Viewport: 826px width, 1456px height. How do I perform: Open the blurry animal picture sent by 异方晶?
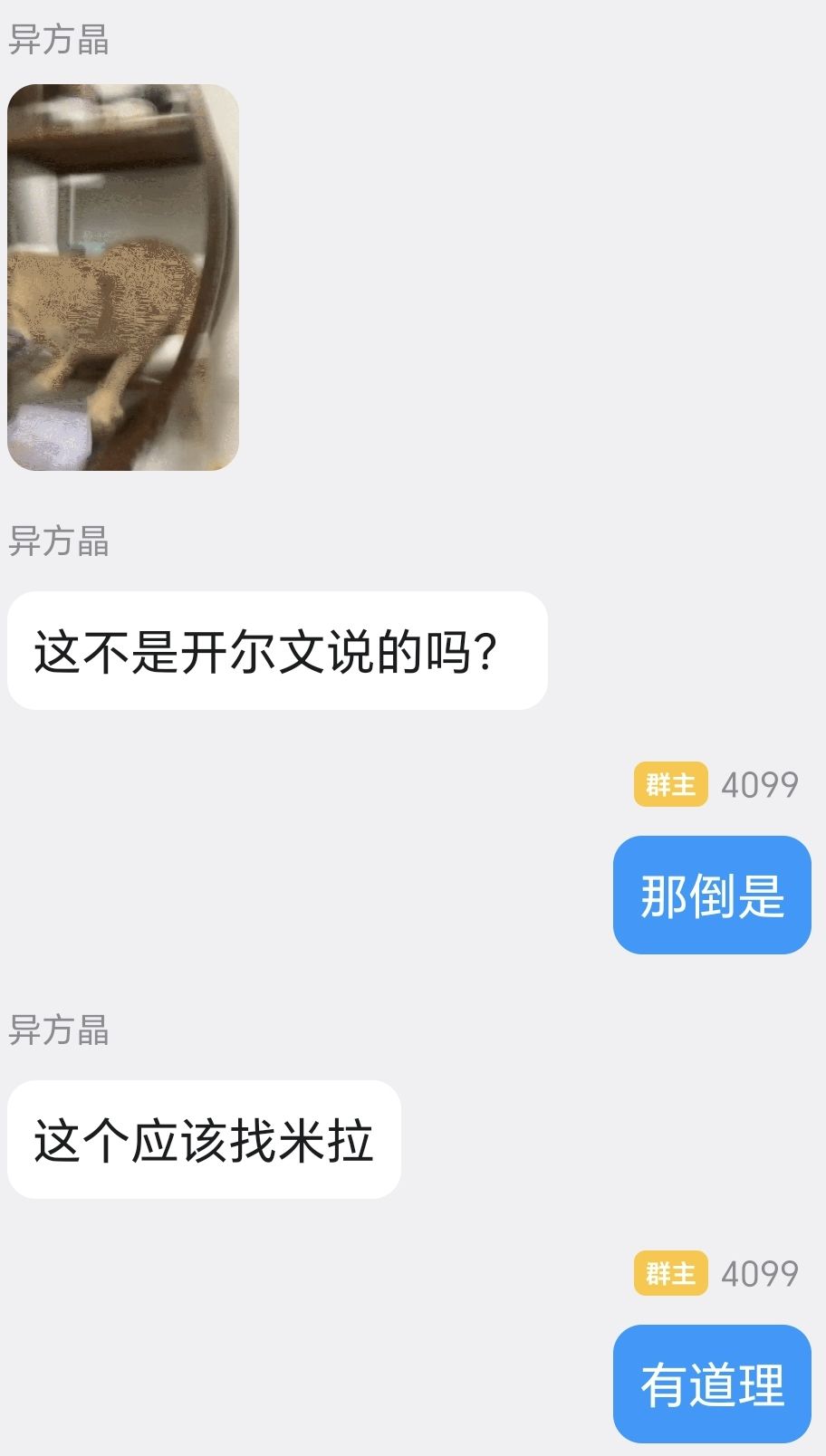(123, 277)
